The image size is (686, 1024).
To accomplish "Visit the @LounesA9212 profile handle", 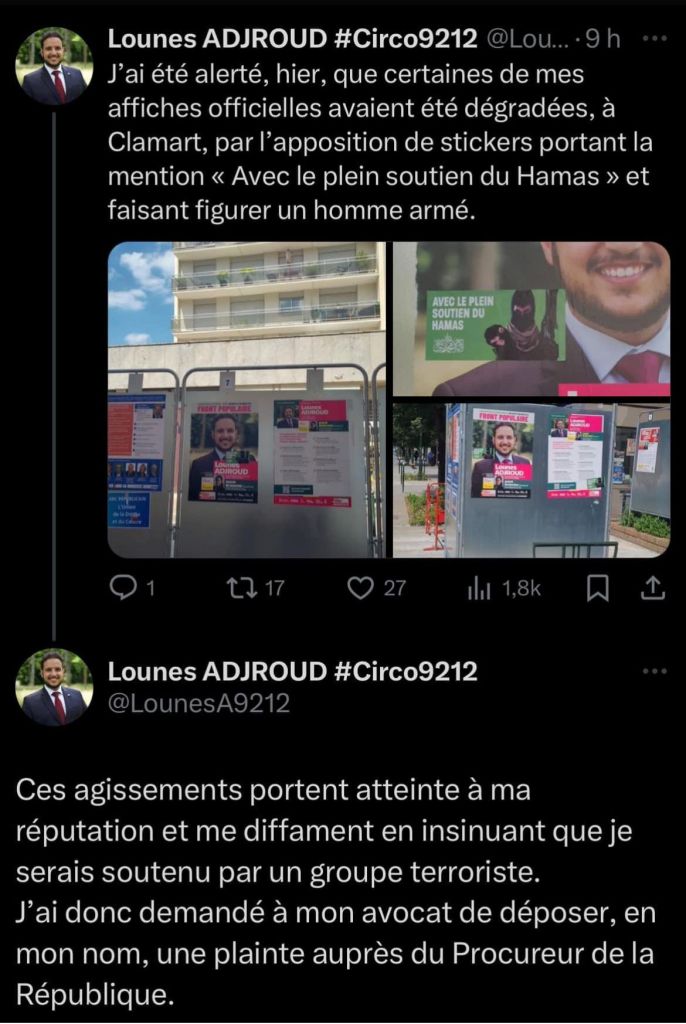I will pyautogui.click(x=199, y=703).
